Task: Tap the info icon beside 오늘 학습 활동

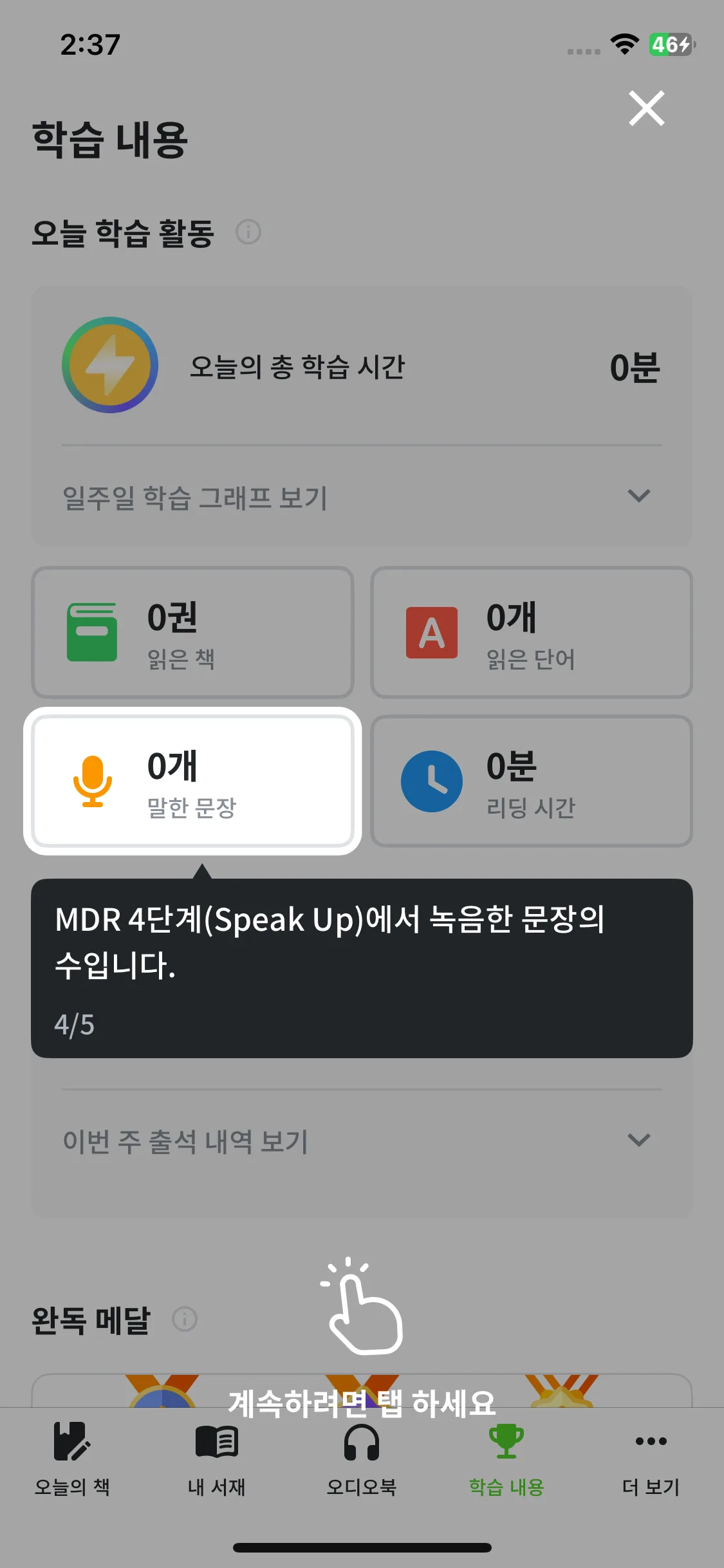Action: click(x=248, y=232)
